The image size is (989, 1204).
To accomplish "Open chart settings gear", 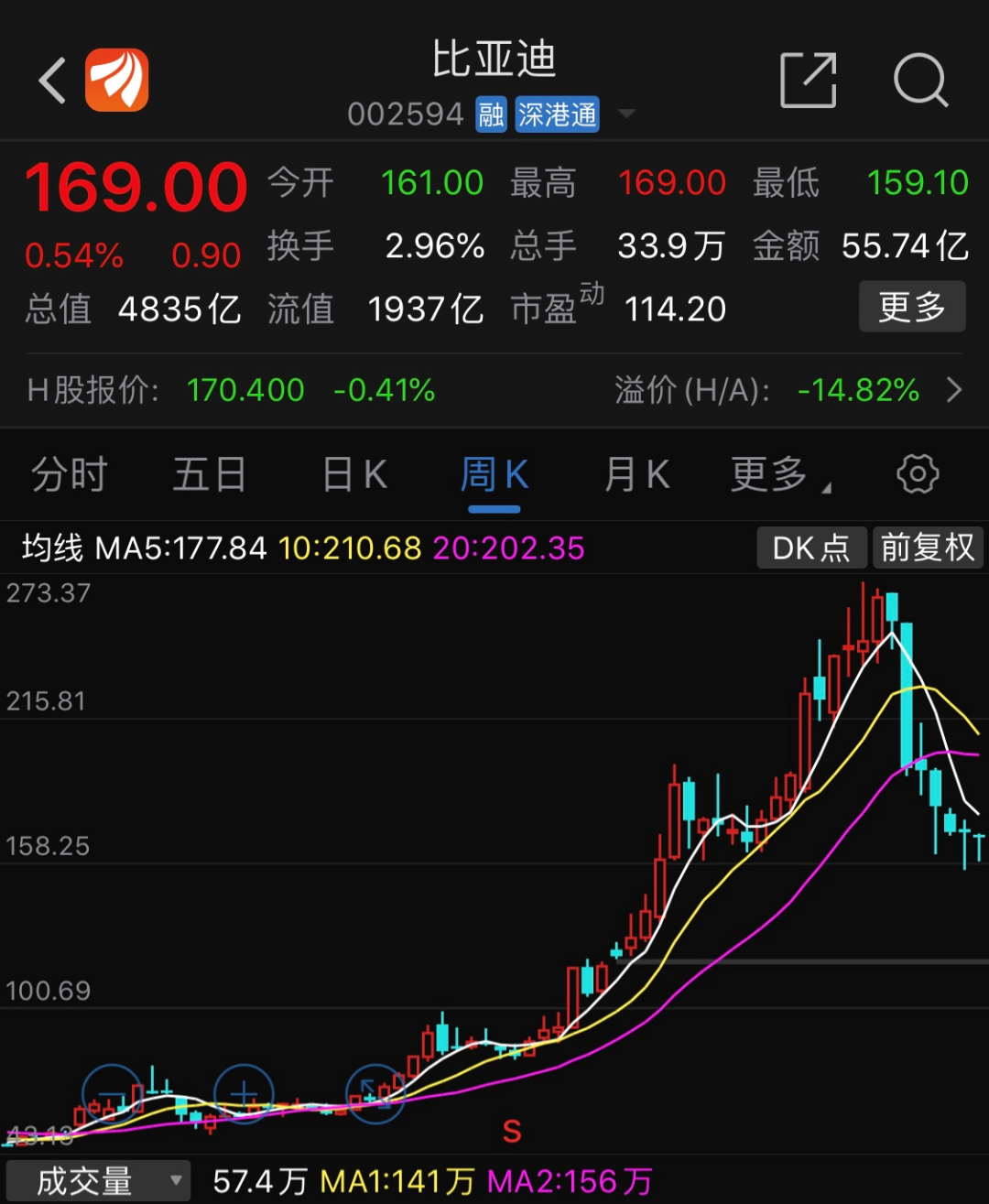I will pos(918,474).
